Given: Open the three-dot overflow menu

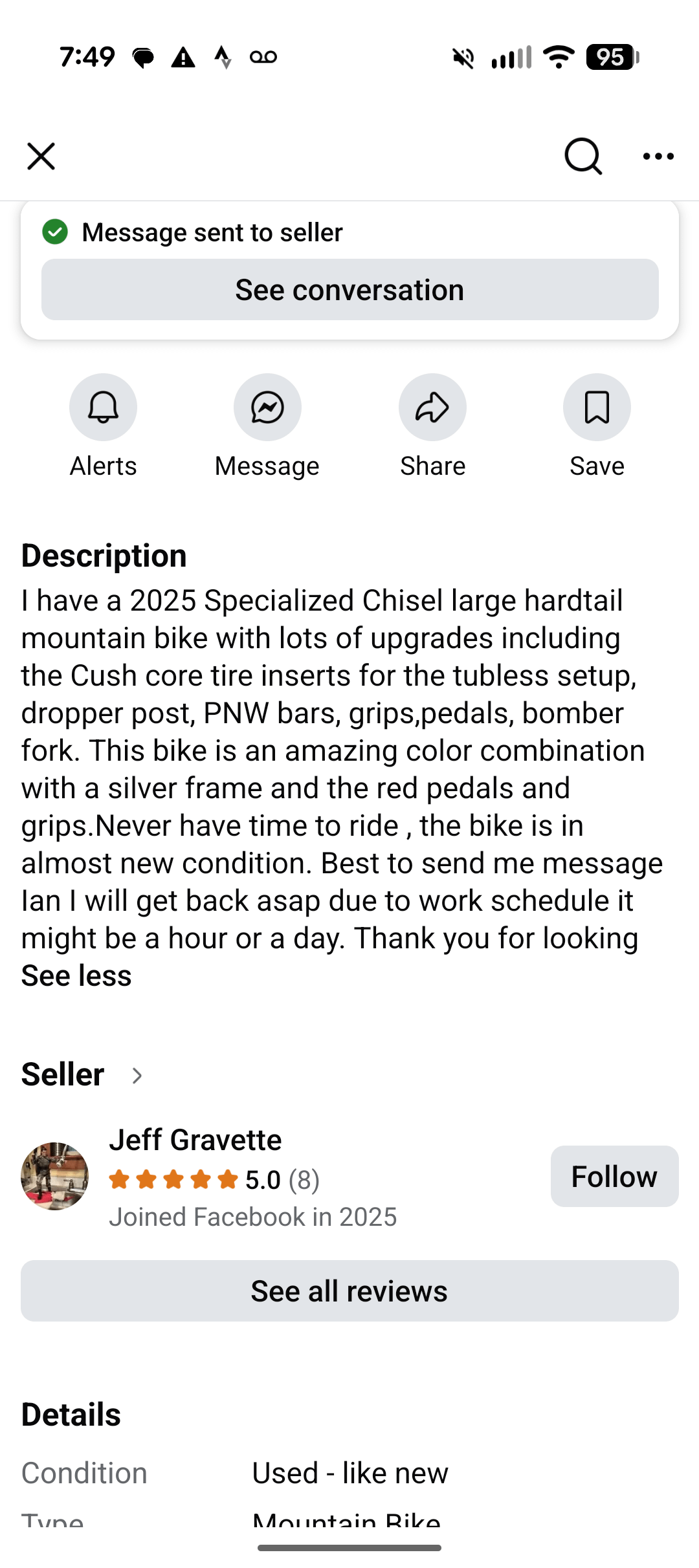Looking at the screenshot, I should pos(658,157).
